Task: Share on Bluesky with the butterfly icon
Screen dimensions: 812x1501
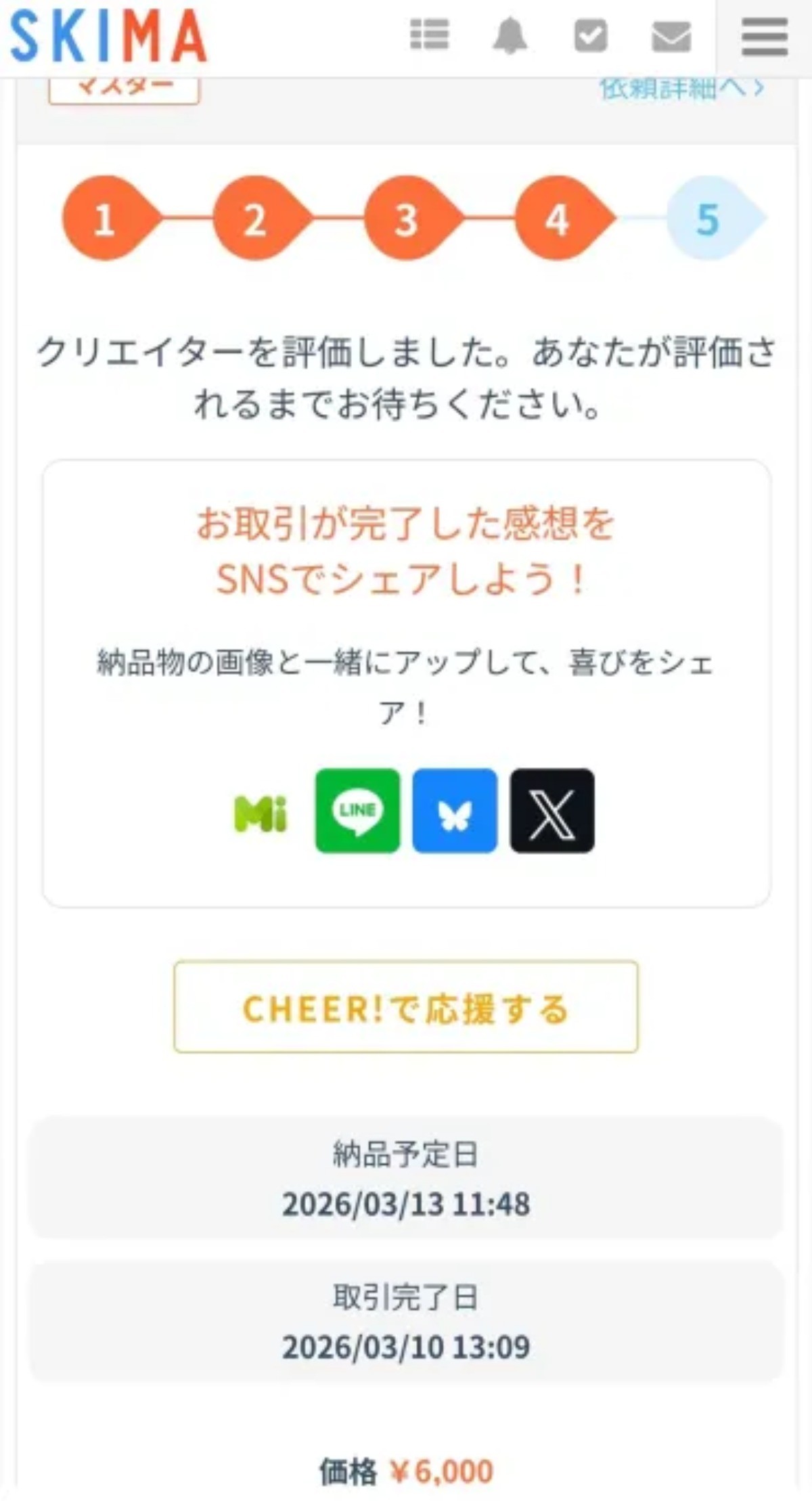Action: (455, 811)
